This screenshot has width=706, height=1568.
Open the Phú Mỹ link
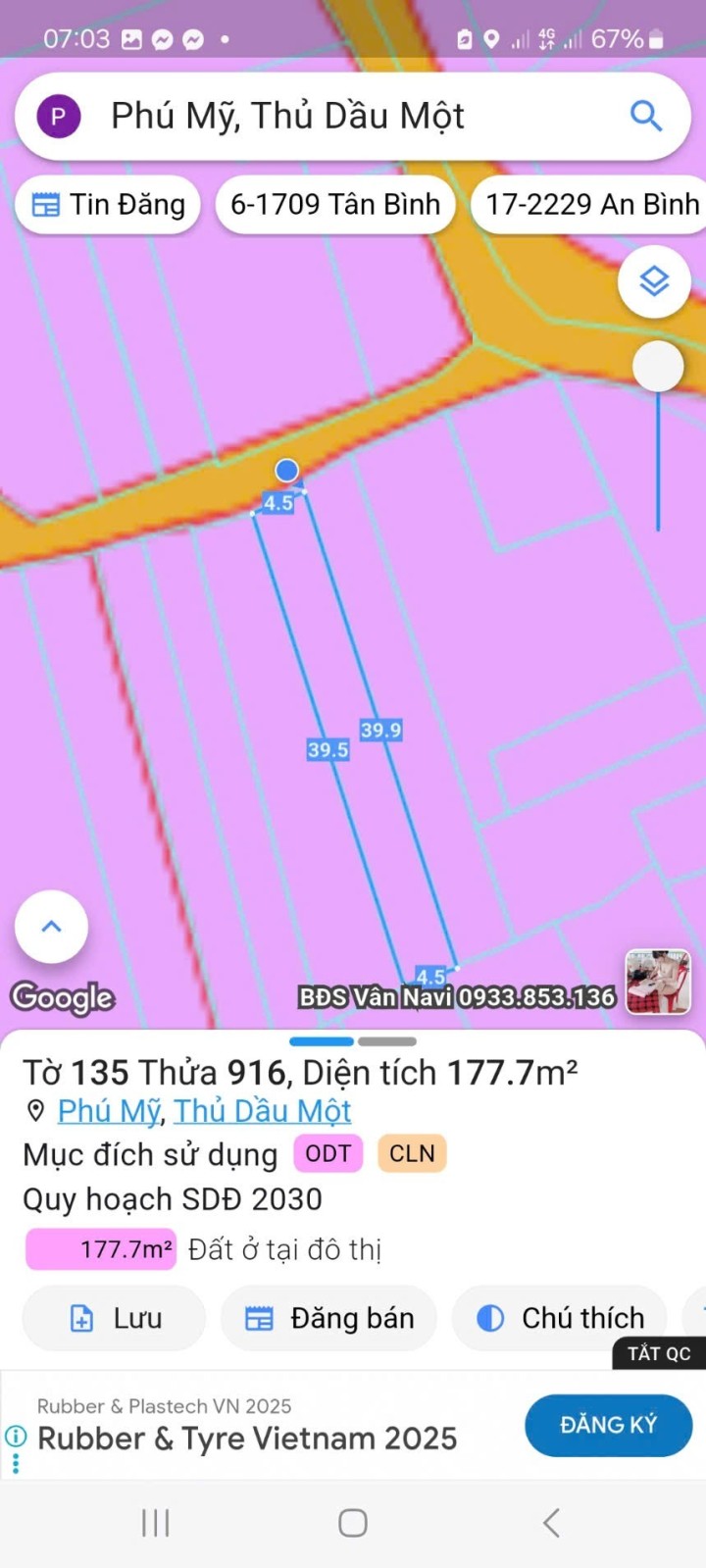(108, 1111)
